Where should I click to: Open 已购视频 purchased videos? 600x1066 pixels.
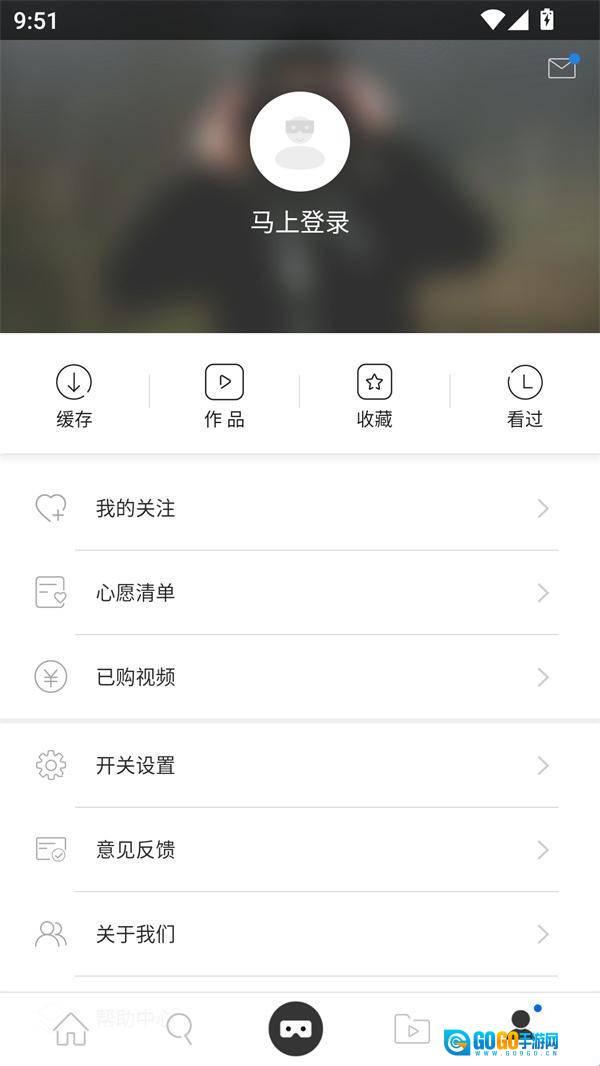point(300,677)
